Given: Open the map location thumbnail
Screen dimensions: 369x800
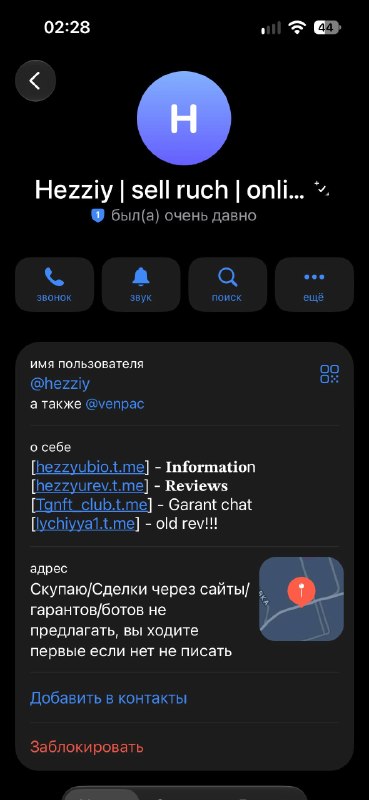Looking at the screenshot, I should point(302,599).
